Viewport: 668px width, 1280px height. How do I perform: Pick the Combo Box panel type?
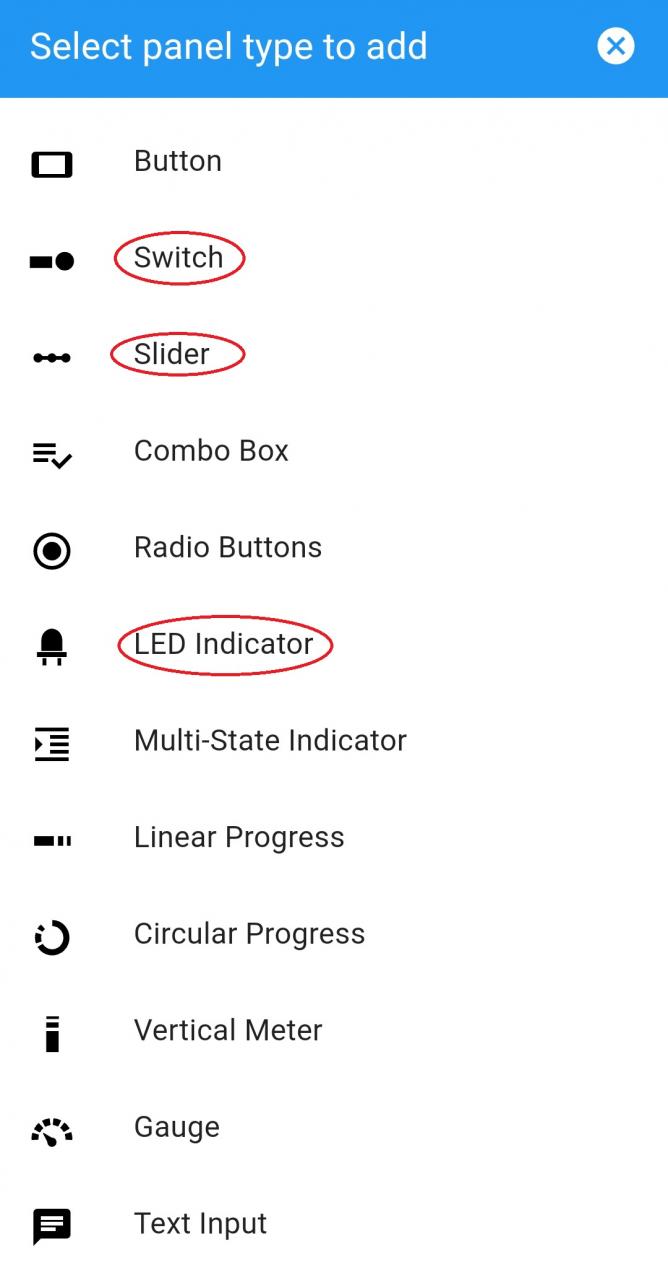(334, 452)
